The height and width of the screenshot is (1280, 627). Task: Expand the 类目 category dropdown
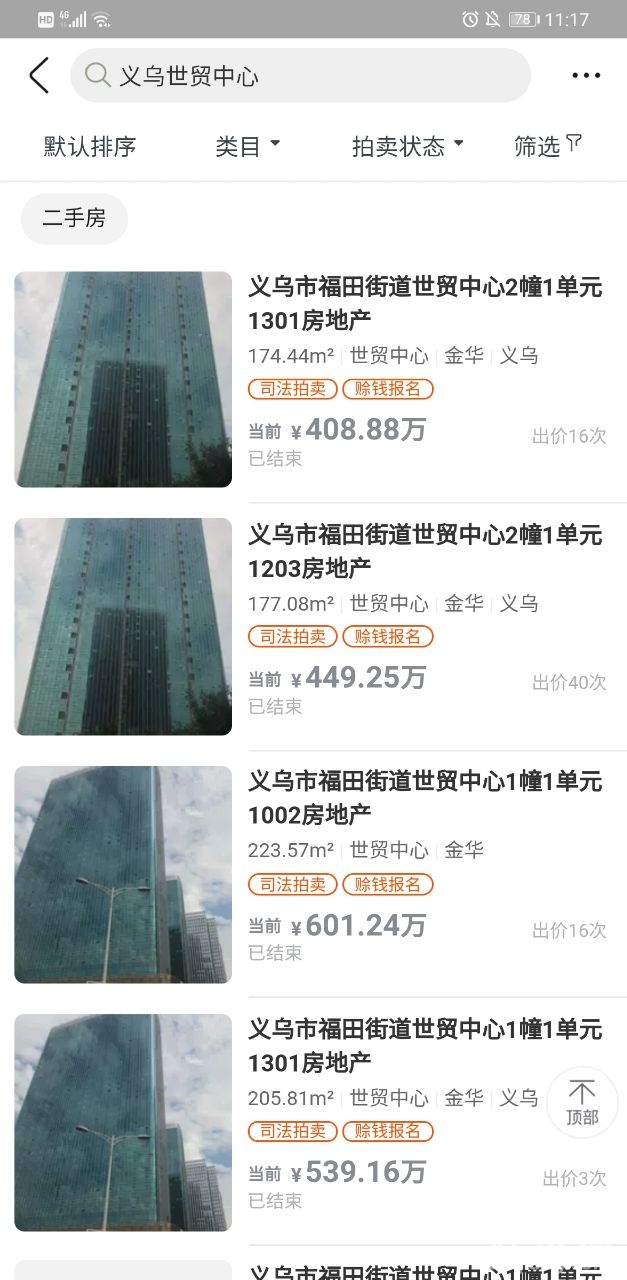tap(247, 147)
